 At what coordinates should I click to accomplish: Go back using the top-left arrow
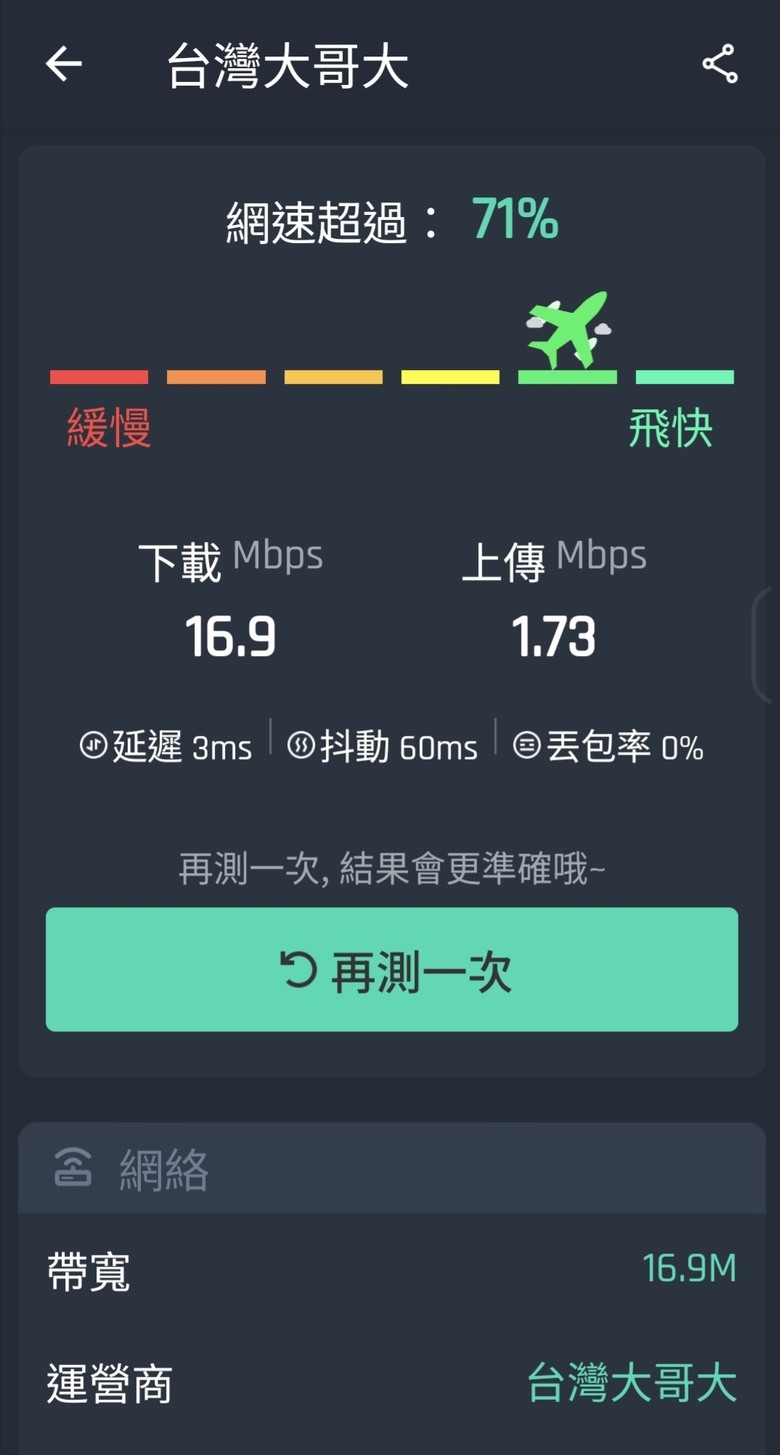[x=64, y=65]
